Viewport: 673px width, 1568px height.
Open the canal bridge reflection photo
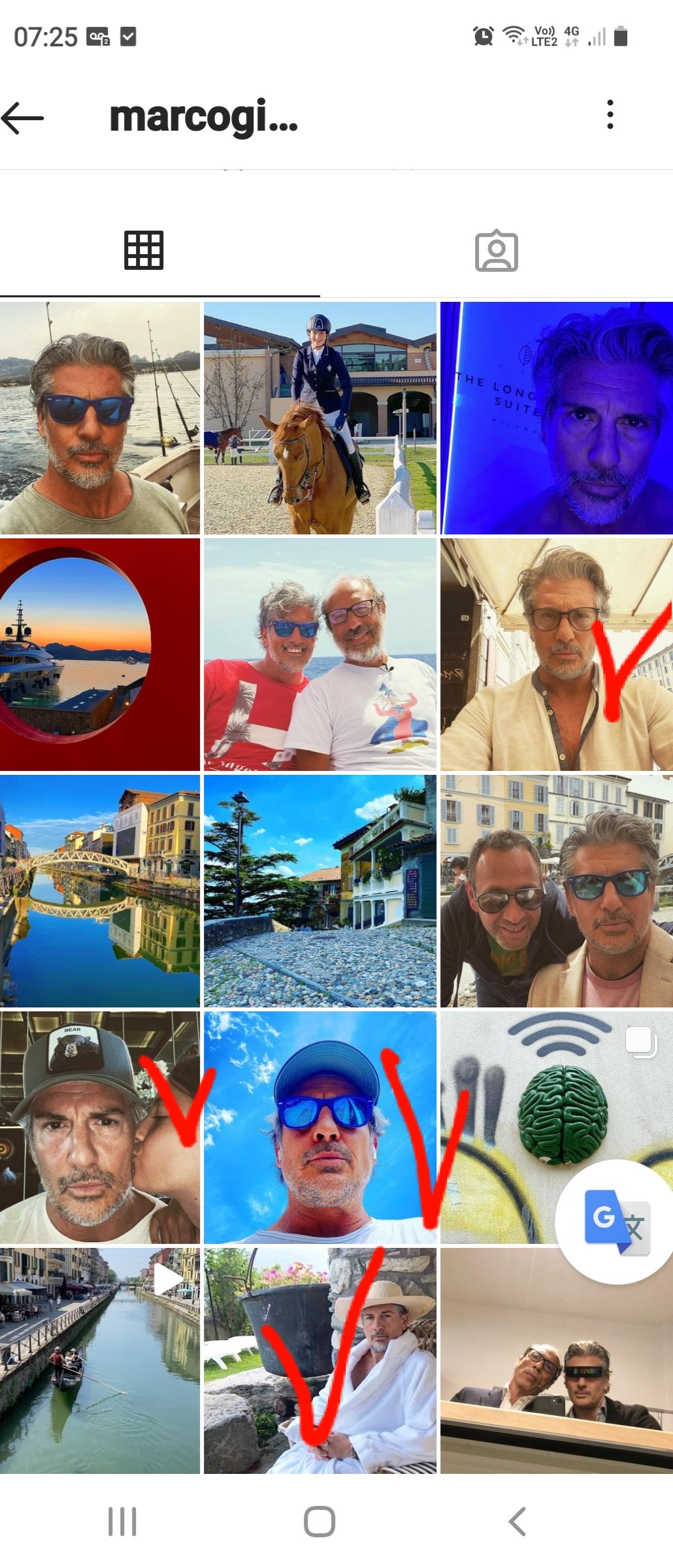[99, 890]
